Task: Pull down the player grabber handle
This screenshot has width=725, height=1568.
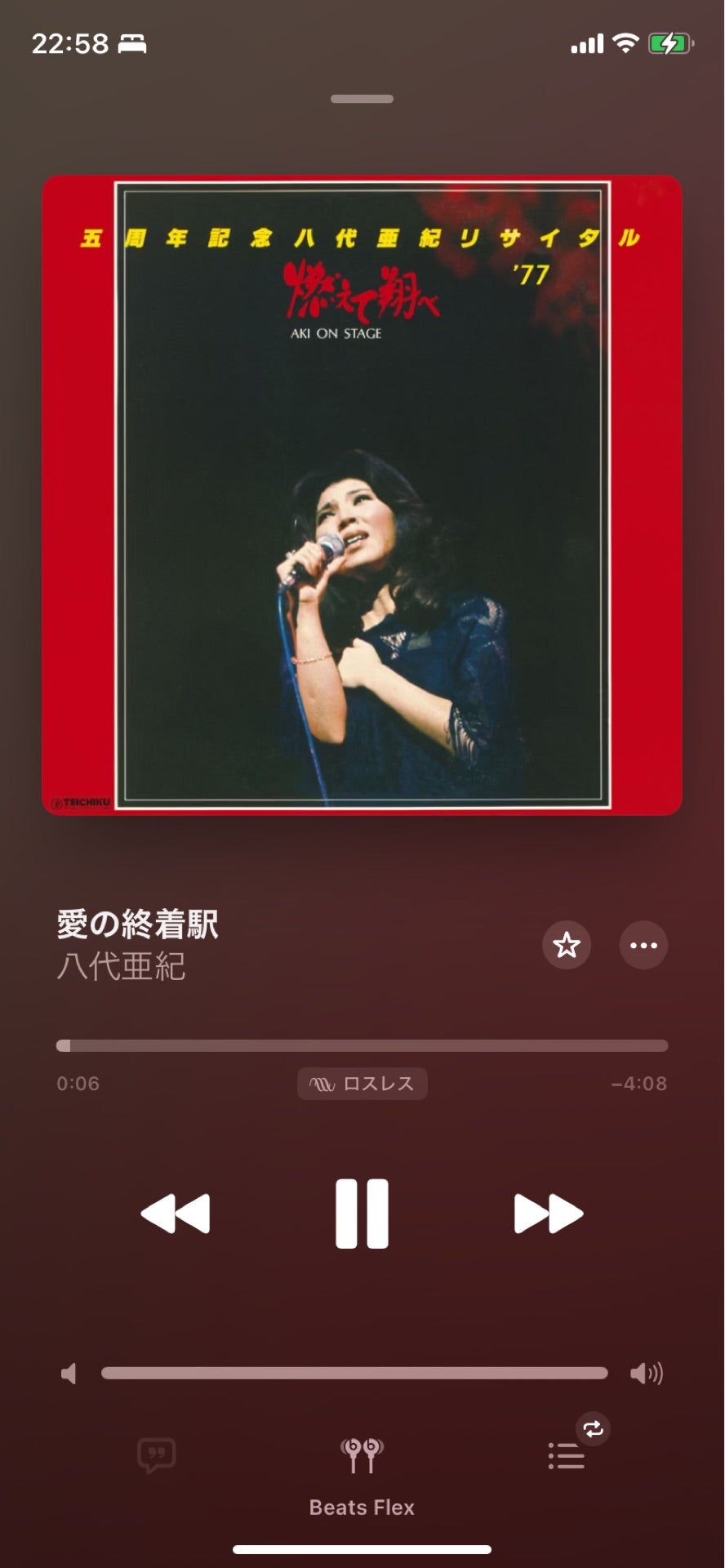Action: (362, 98)
